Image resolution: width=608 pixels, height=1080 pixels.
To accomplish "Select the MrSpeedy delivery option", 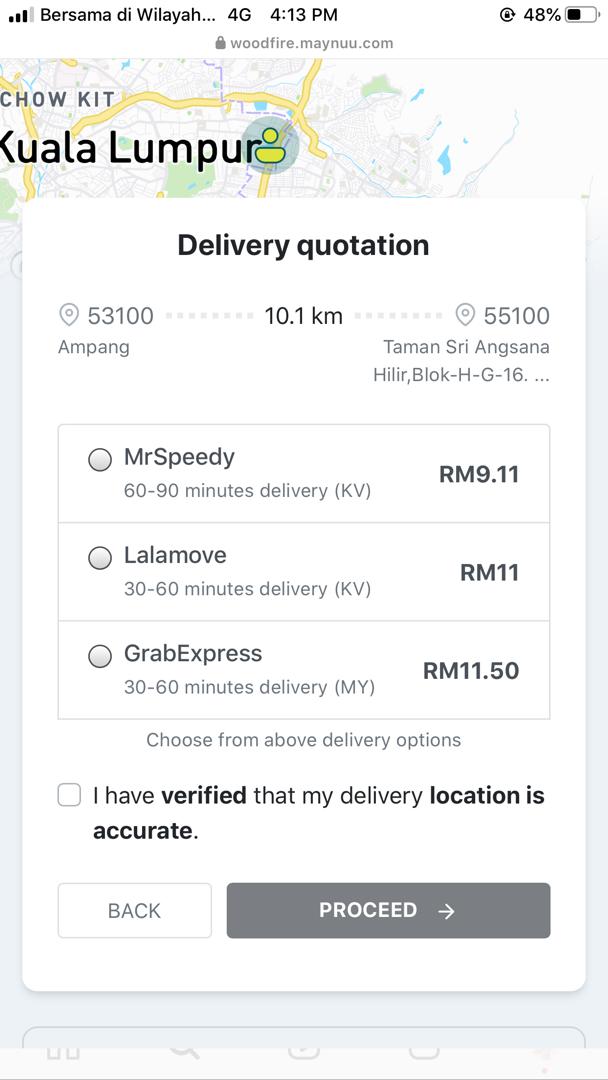I will (x=100, y=460).
